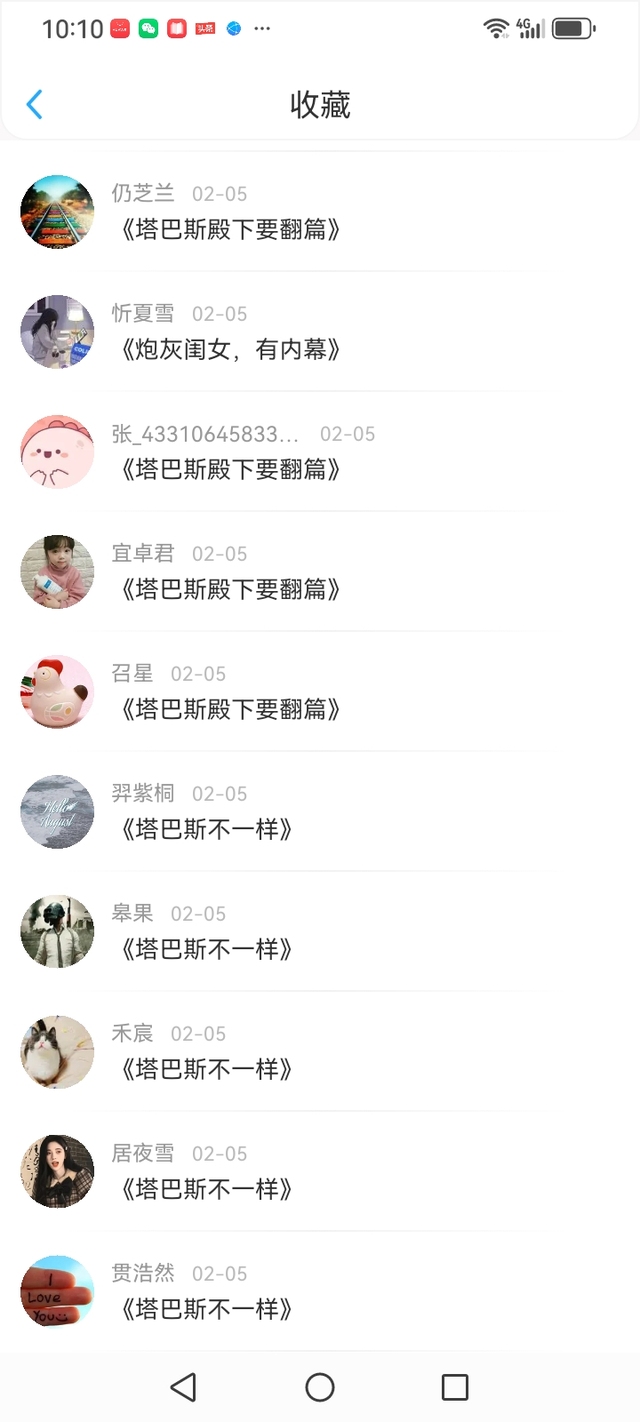Open 忻夏雪's item 《炮灰闺女，有内幕》

[x=230, y=350]
